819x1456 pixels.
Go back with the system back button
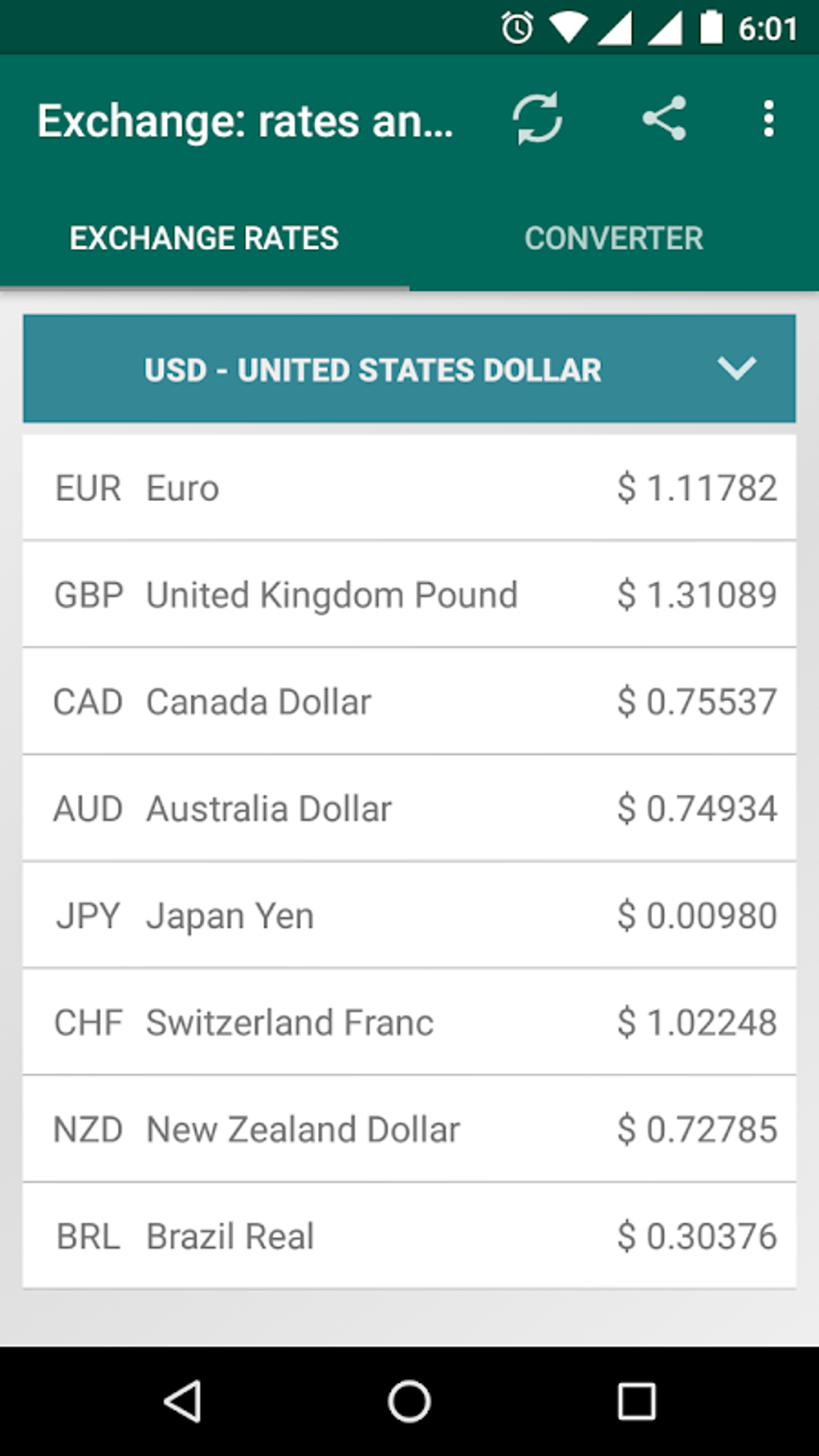(183, 1402)
